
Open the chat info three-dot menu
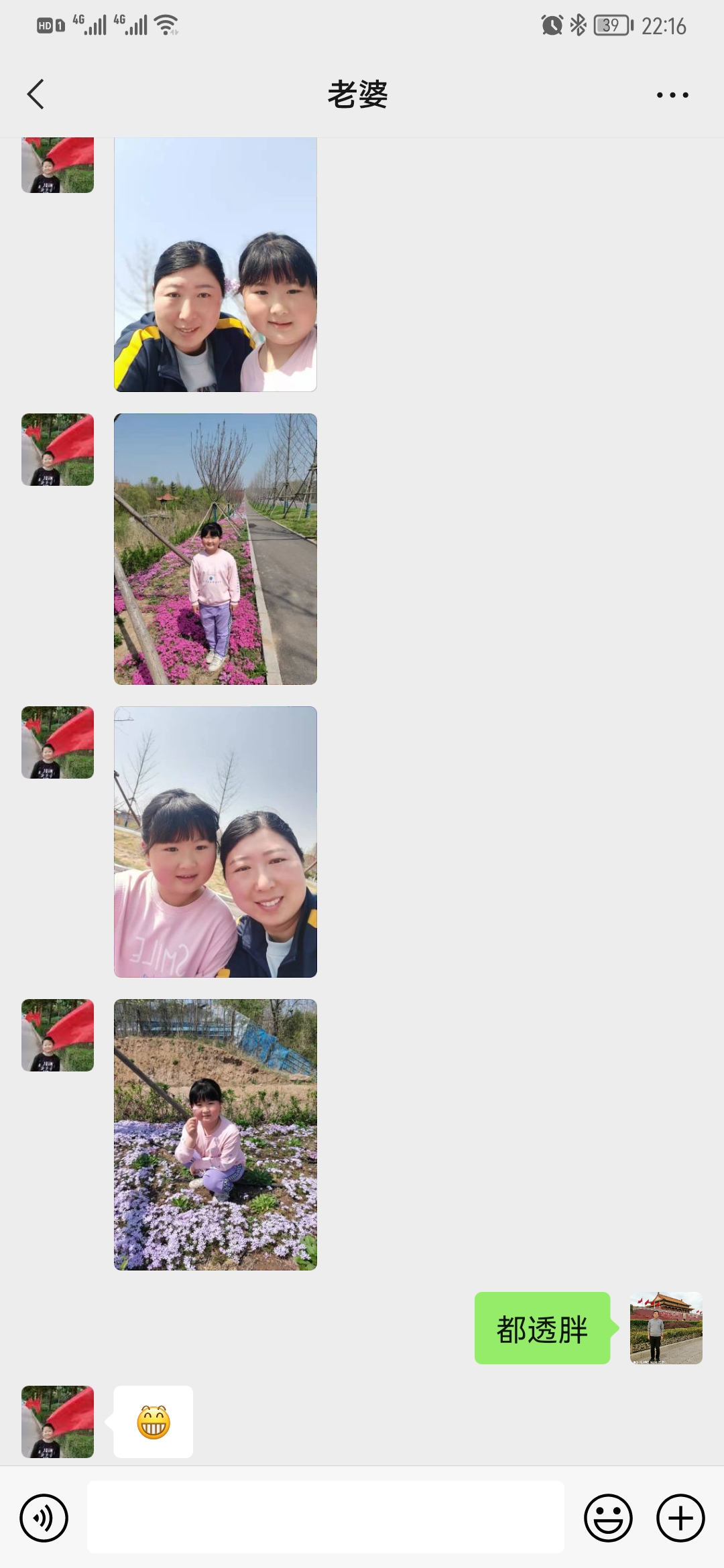click(x=672, y=95)
